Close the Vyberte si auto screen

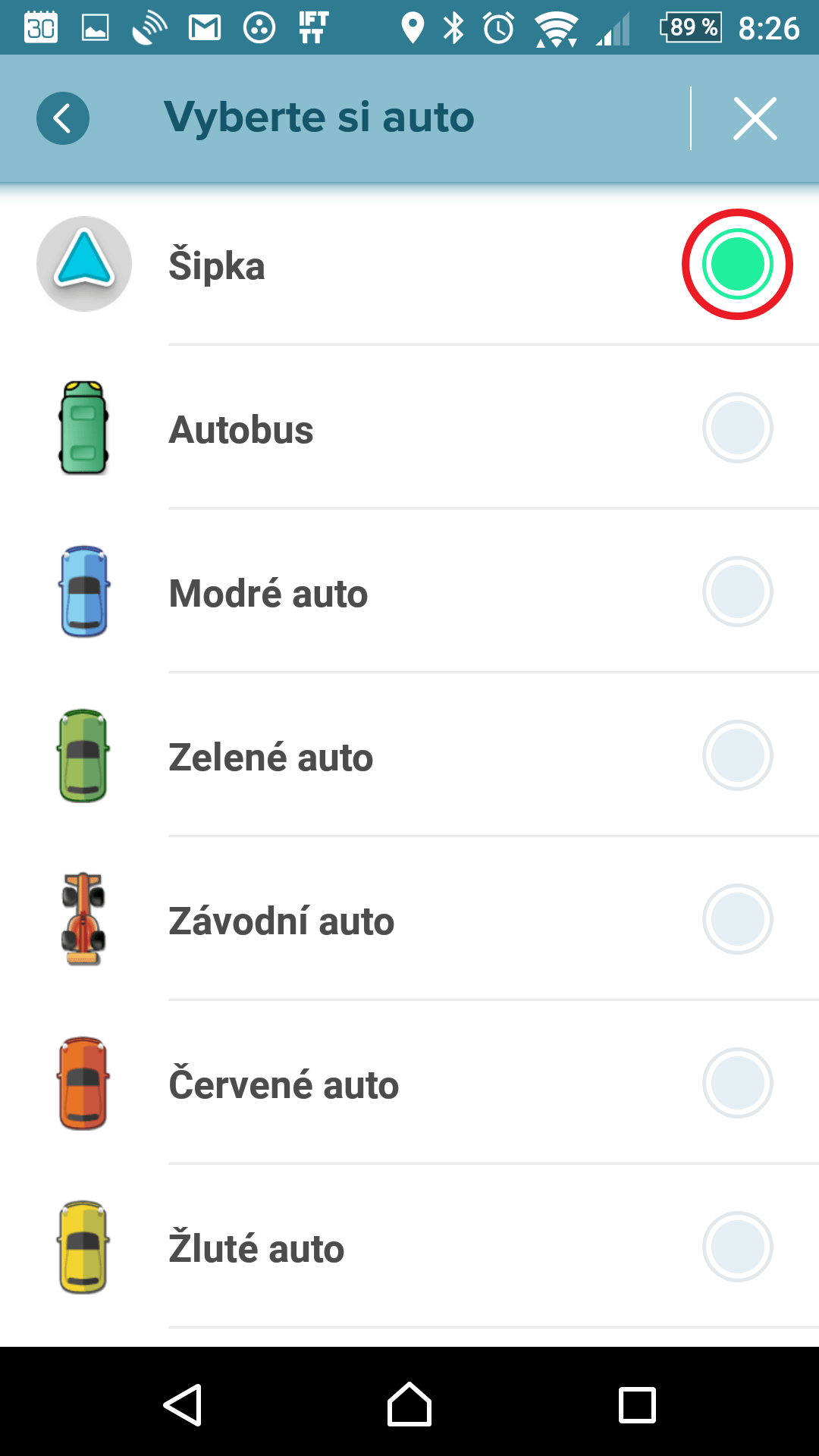pos(755,118)
